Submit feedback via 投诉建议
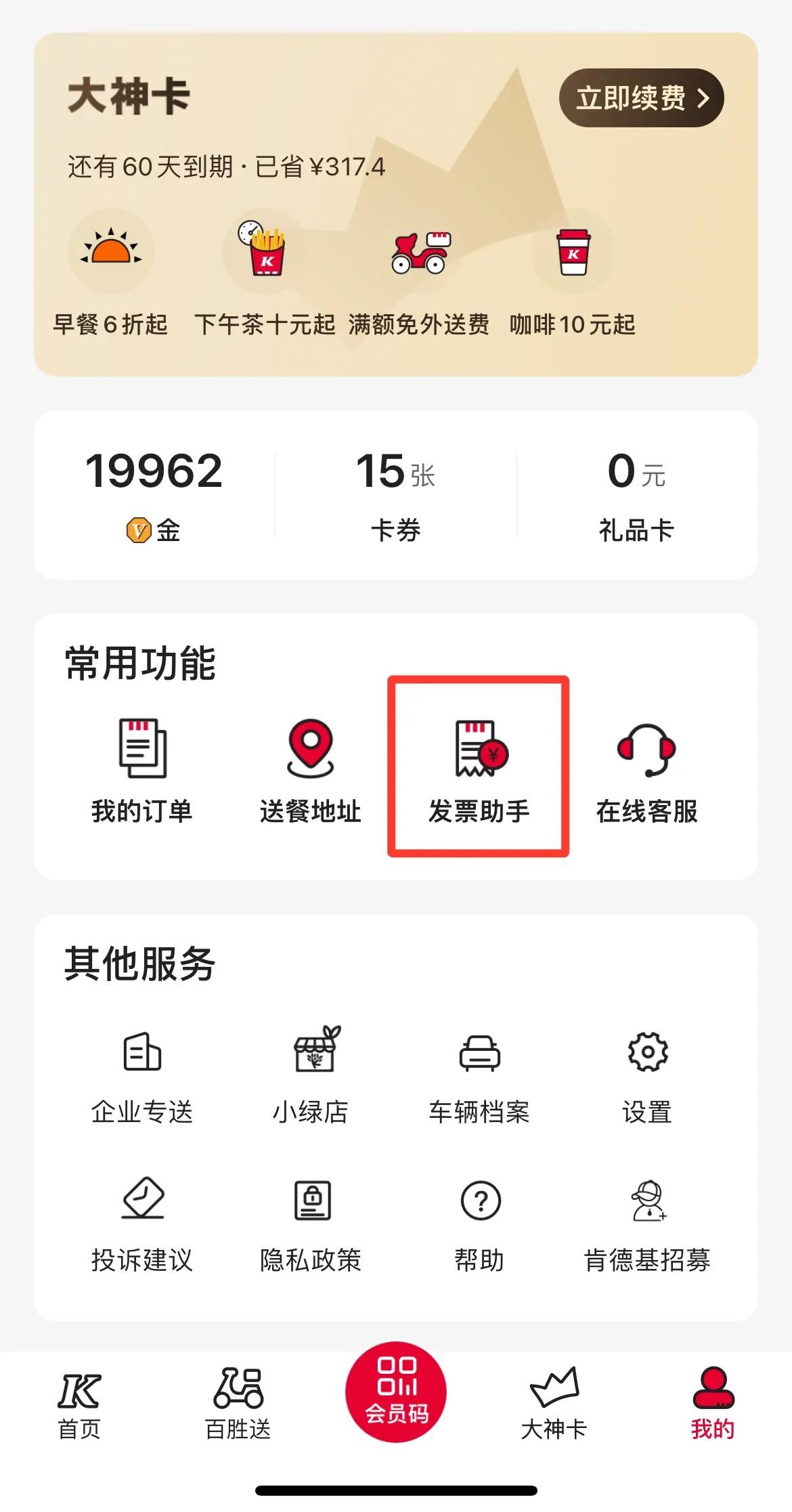Screen dimensions: 792x1512 click(x=142, y=1224)
